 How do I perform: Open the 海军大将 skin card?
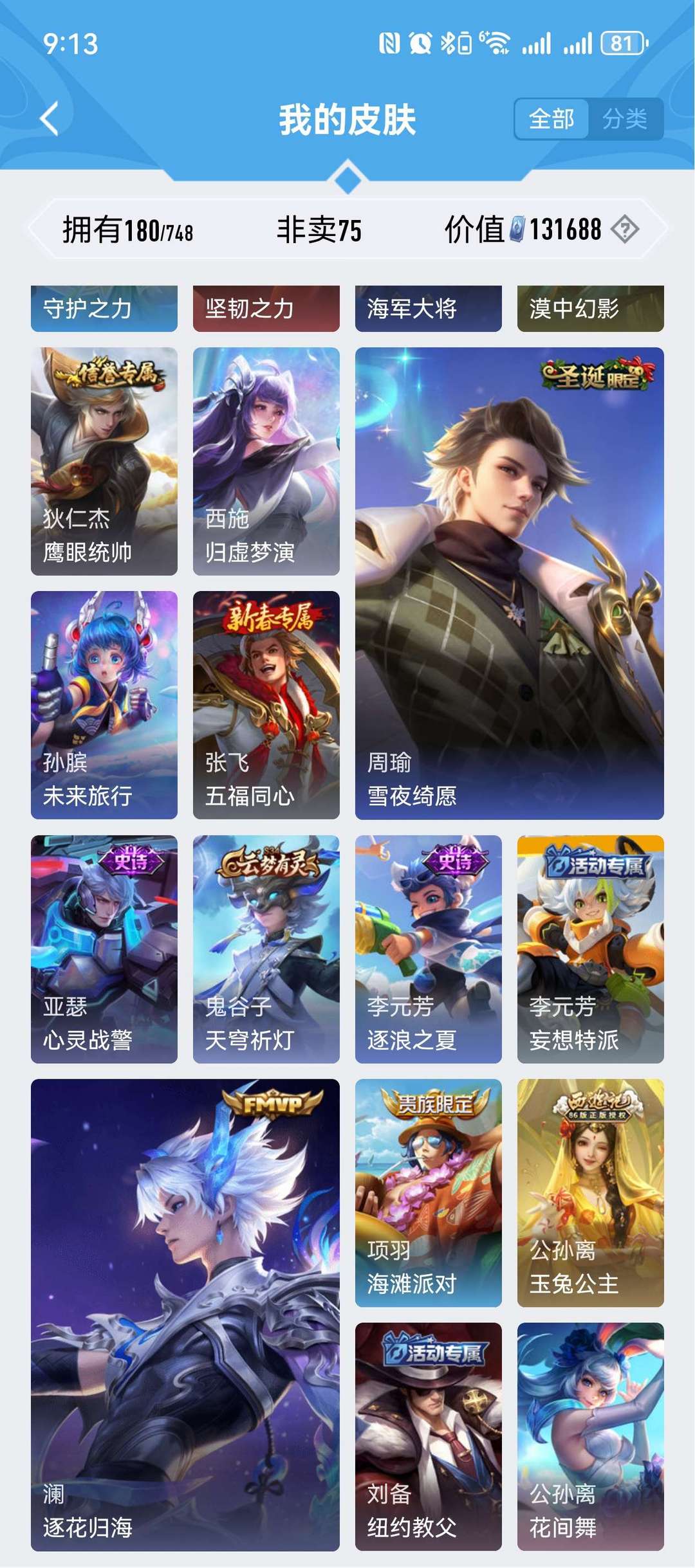tap(428, 309)
